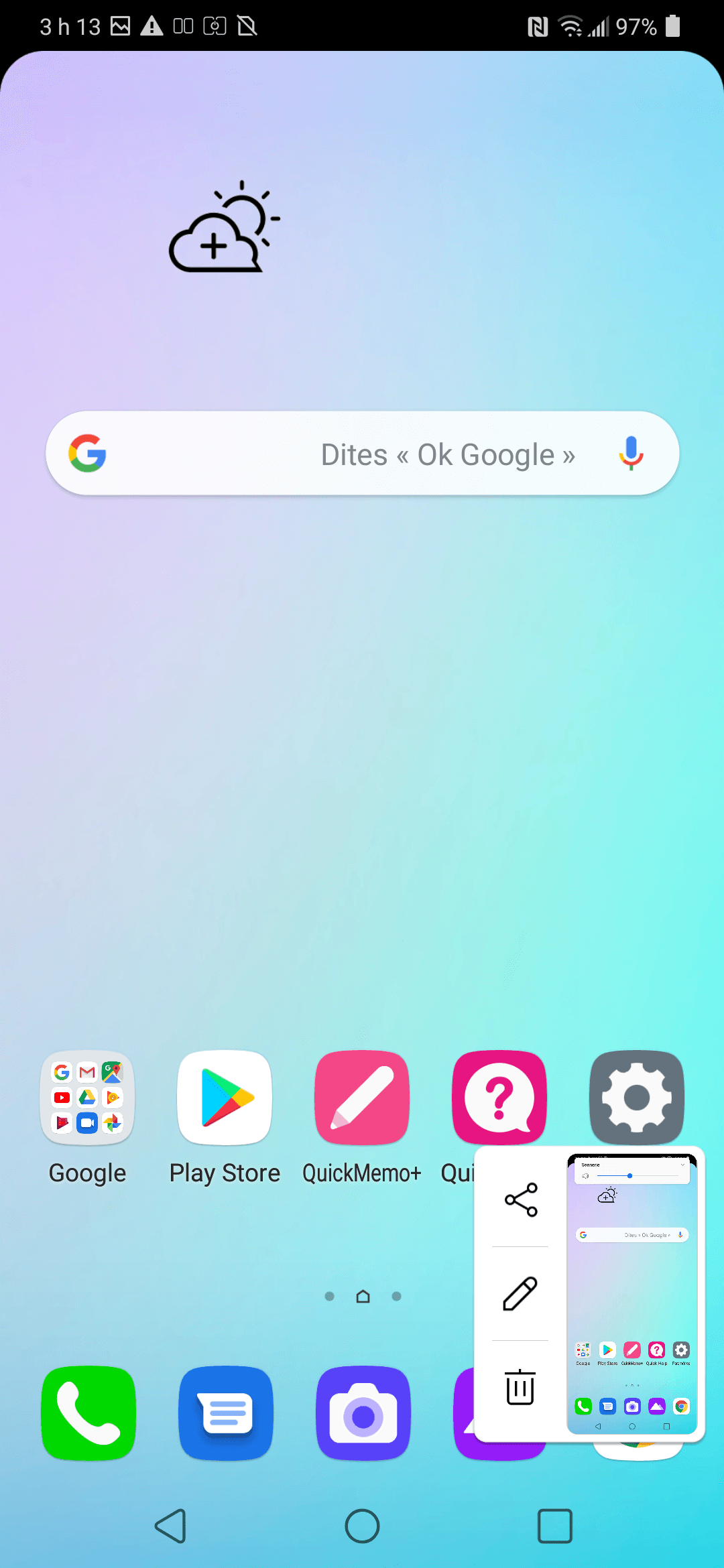Open the Quick Help app
Screen dimensions: 724x1568
(499, 1098)
